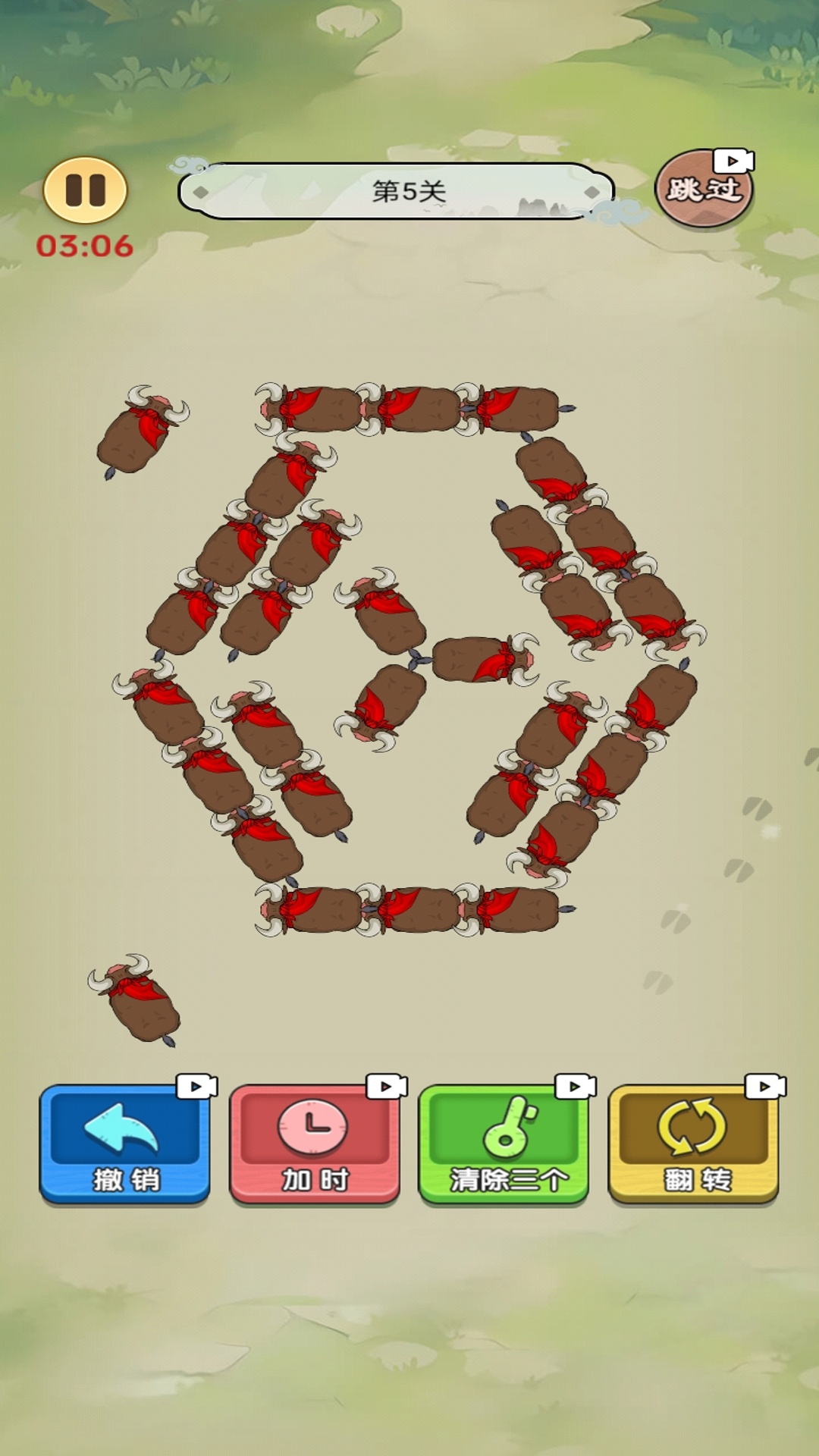819x1456 pixels.
Task: Tap the 跳过 skip level button
Action: point(704,188)
